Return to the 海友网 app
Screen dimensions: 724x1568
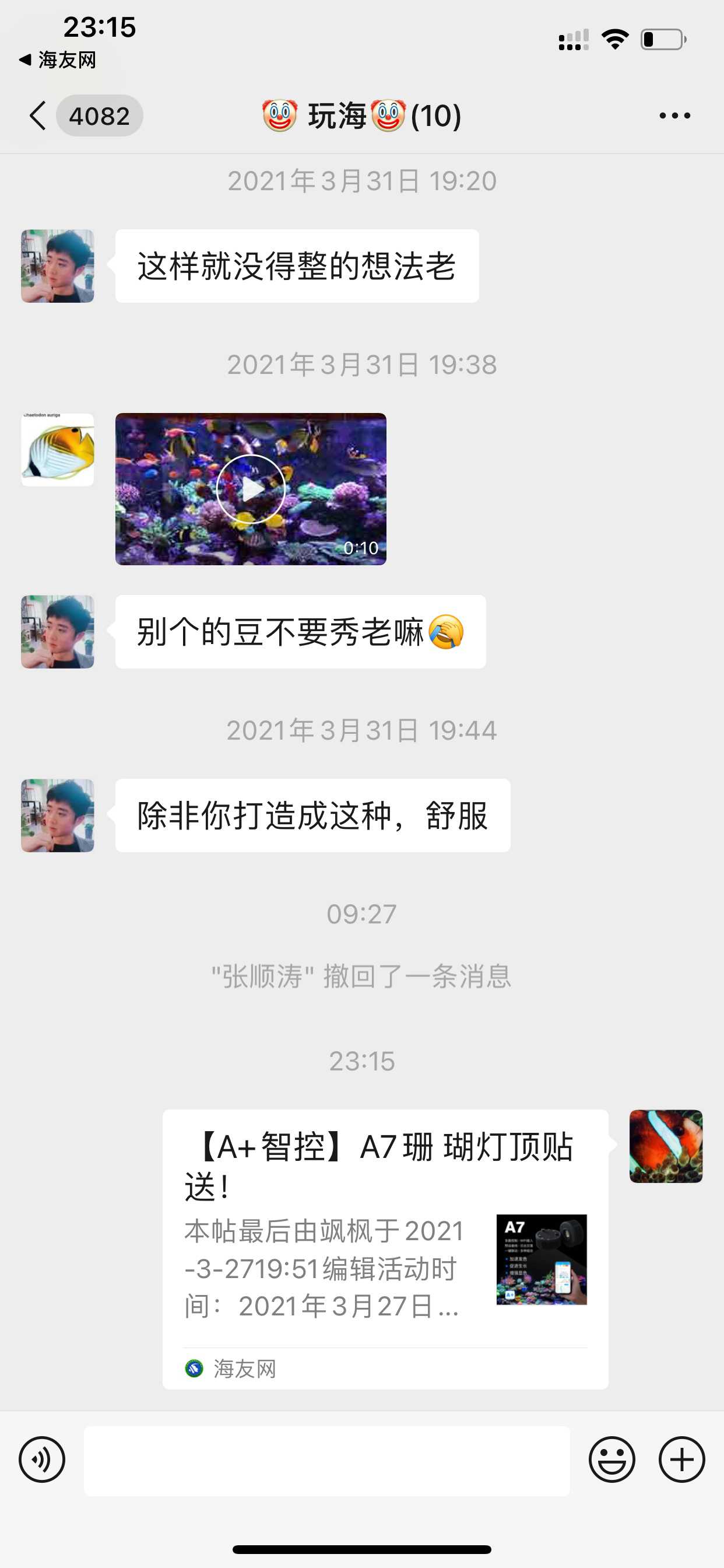pyautogui.click(x=58, y=60)
